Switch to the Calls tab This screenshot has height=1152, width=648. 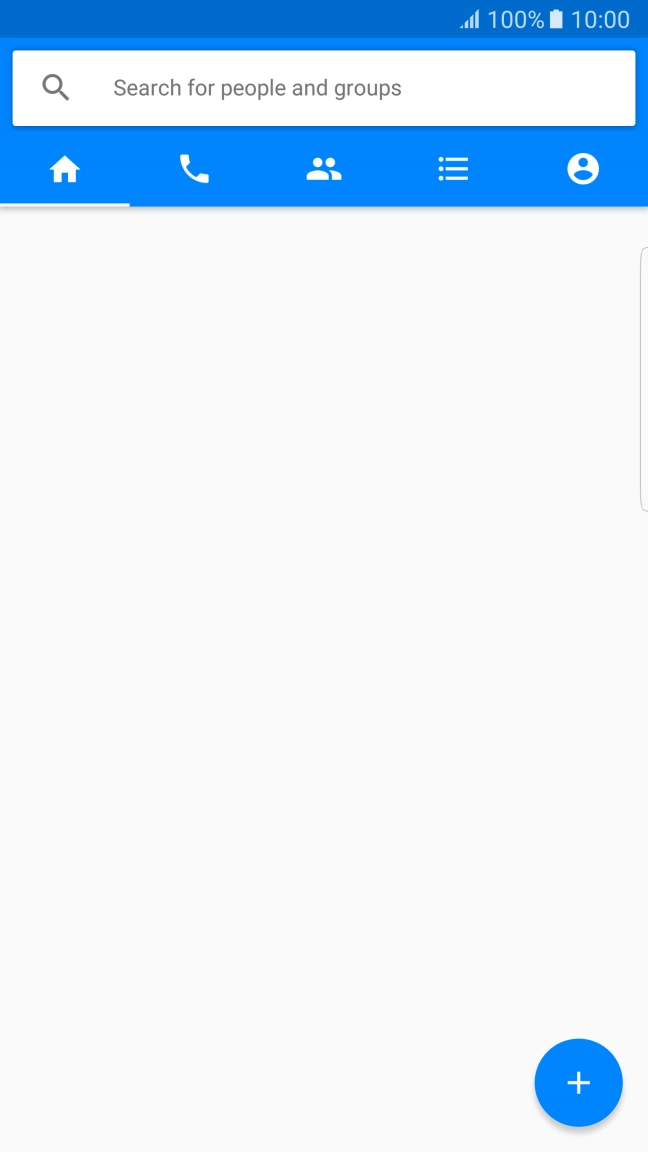point(194,170)
